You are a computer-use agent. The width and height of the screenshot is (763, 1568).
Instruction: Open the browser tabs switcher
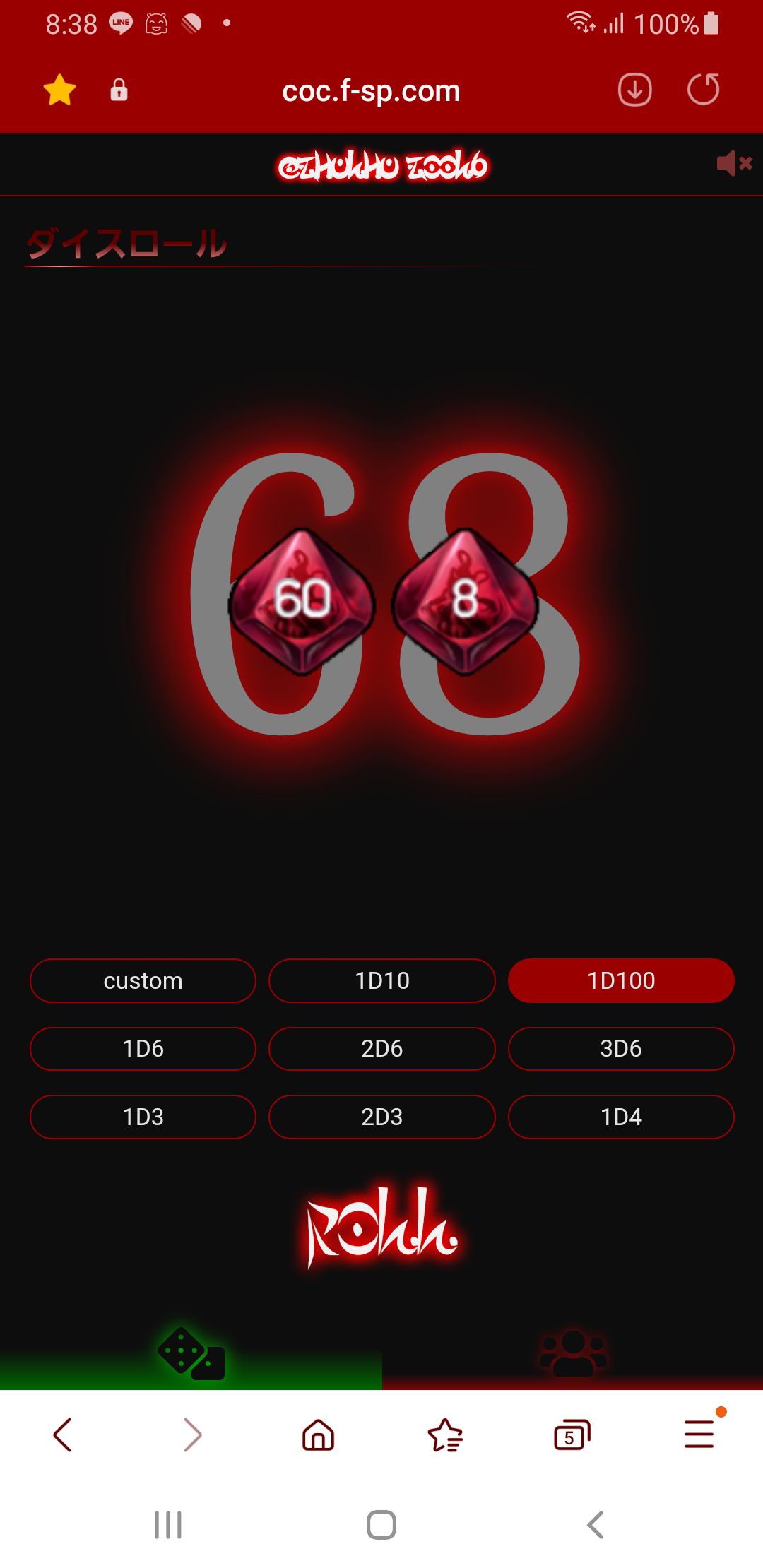coord(572,1435)
